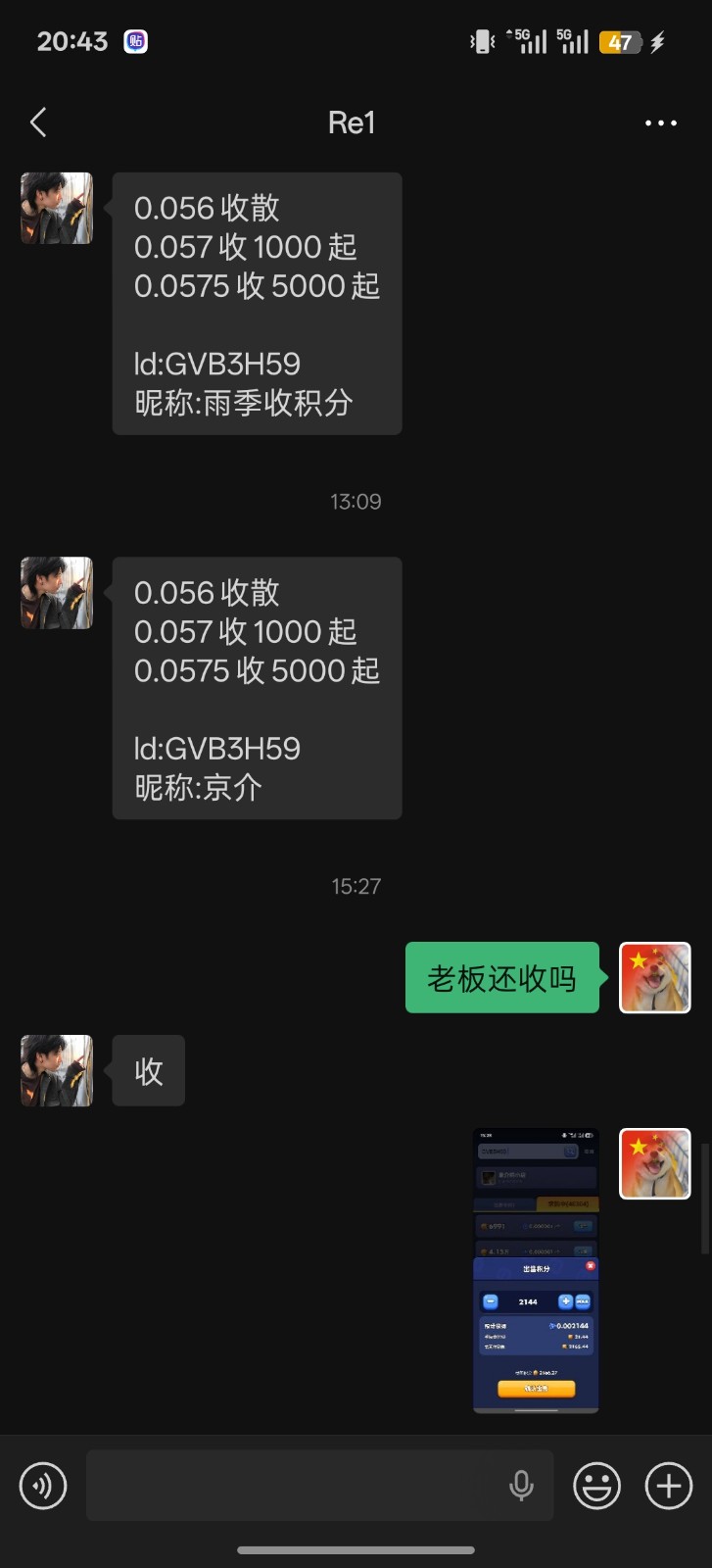Activate the microphone icon in input bar
Viewport: 712px width, 1568px height.
(521, 1486)
